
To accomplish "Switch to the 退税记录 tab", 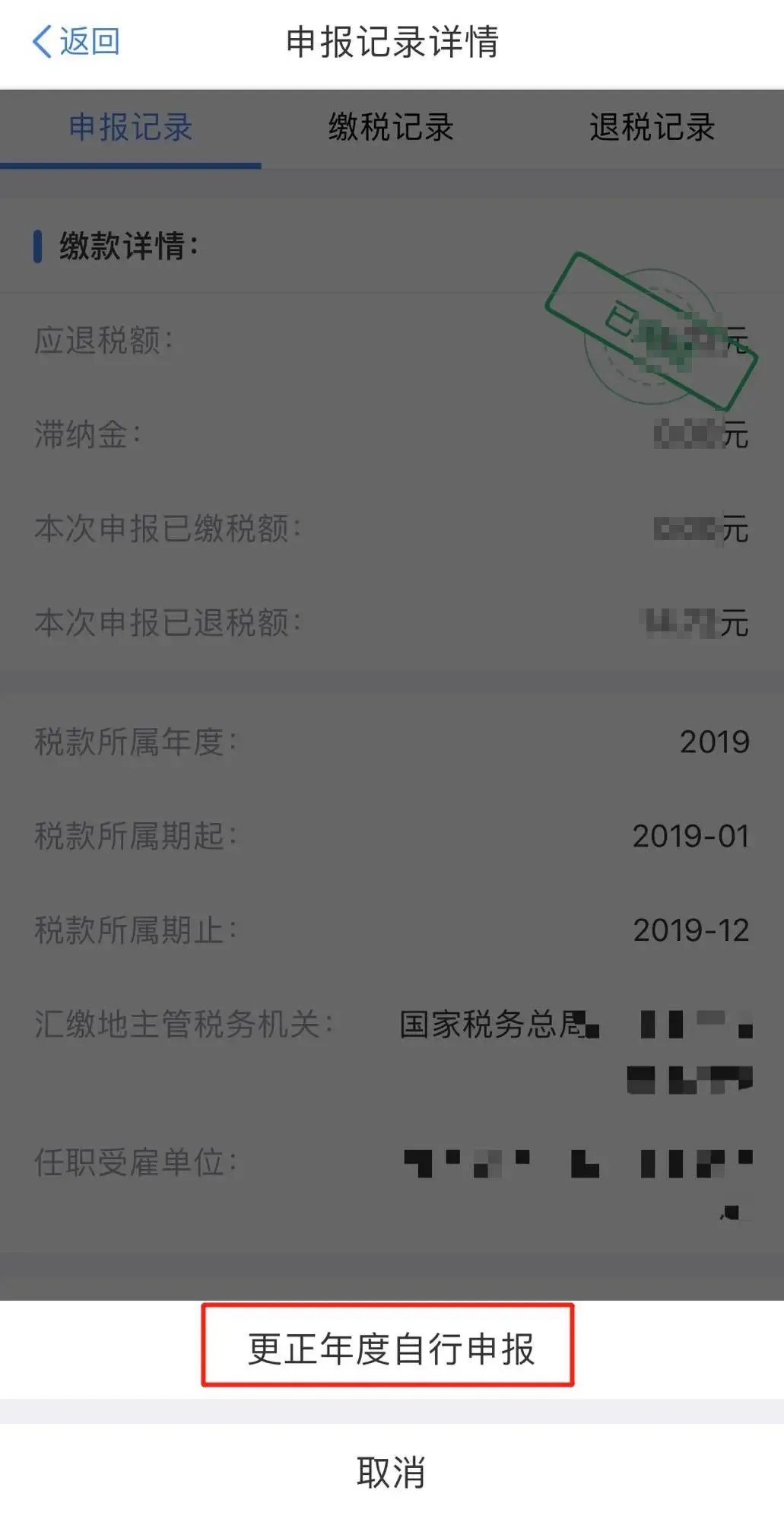I will pos(652,127).
